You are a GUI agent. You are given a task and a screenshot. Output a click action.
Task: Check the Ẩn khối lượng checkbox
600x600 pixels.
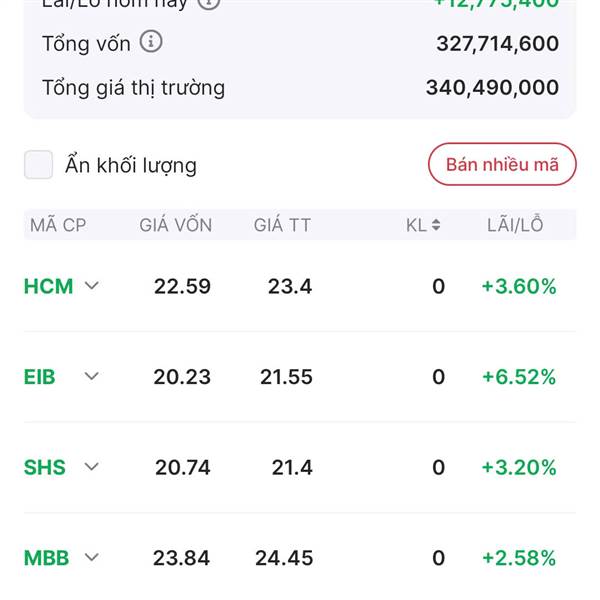(39, 165)
